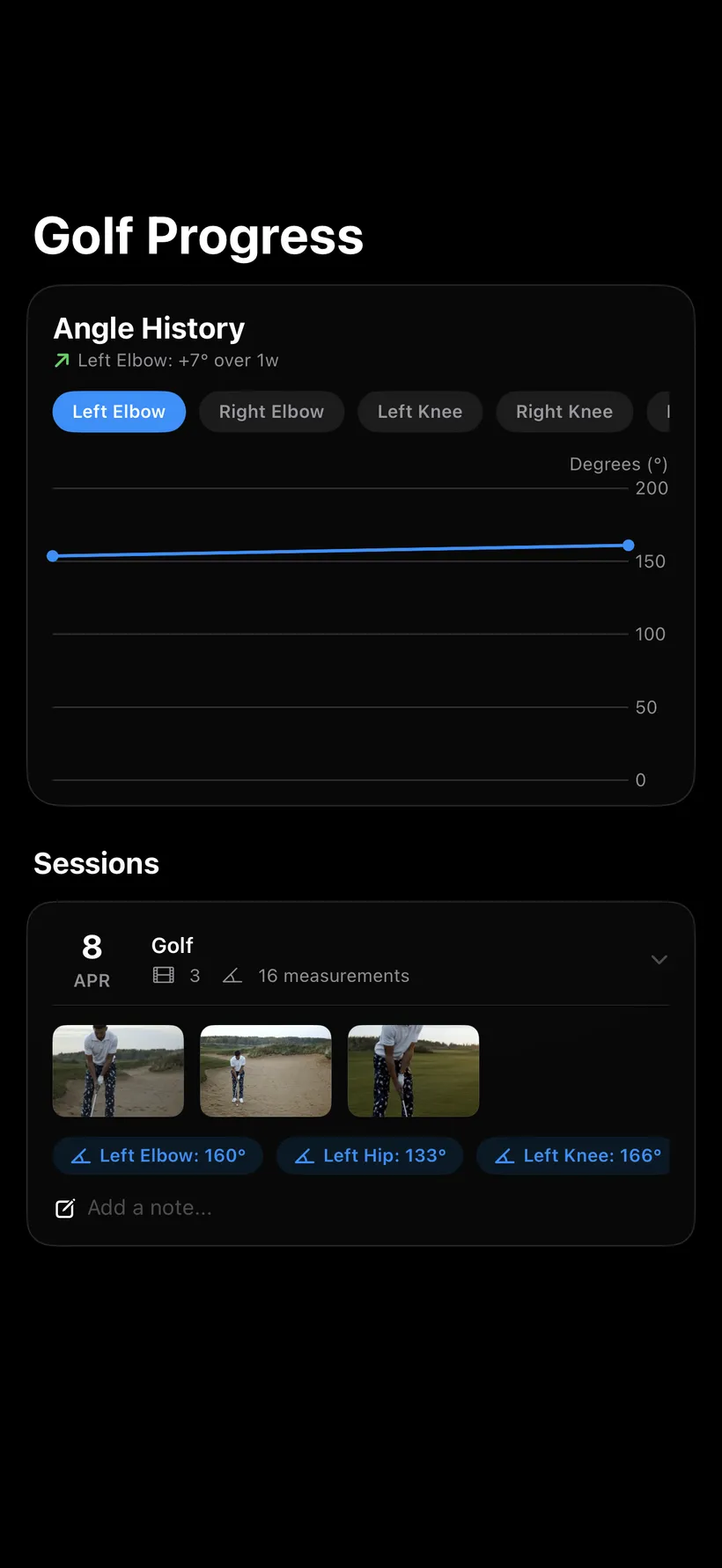
Task: Tap the Left Knee: 166° measurement chip
Action: [573, 1155]
